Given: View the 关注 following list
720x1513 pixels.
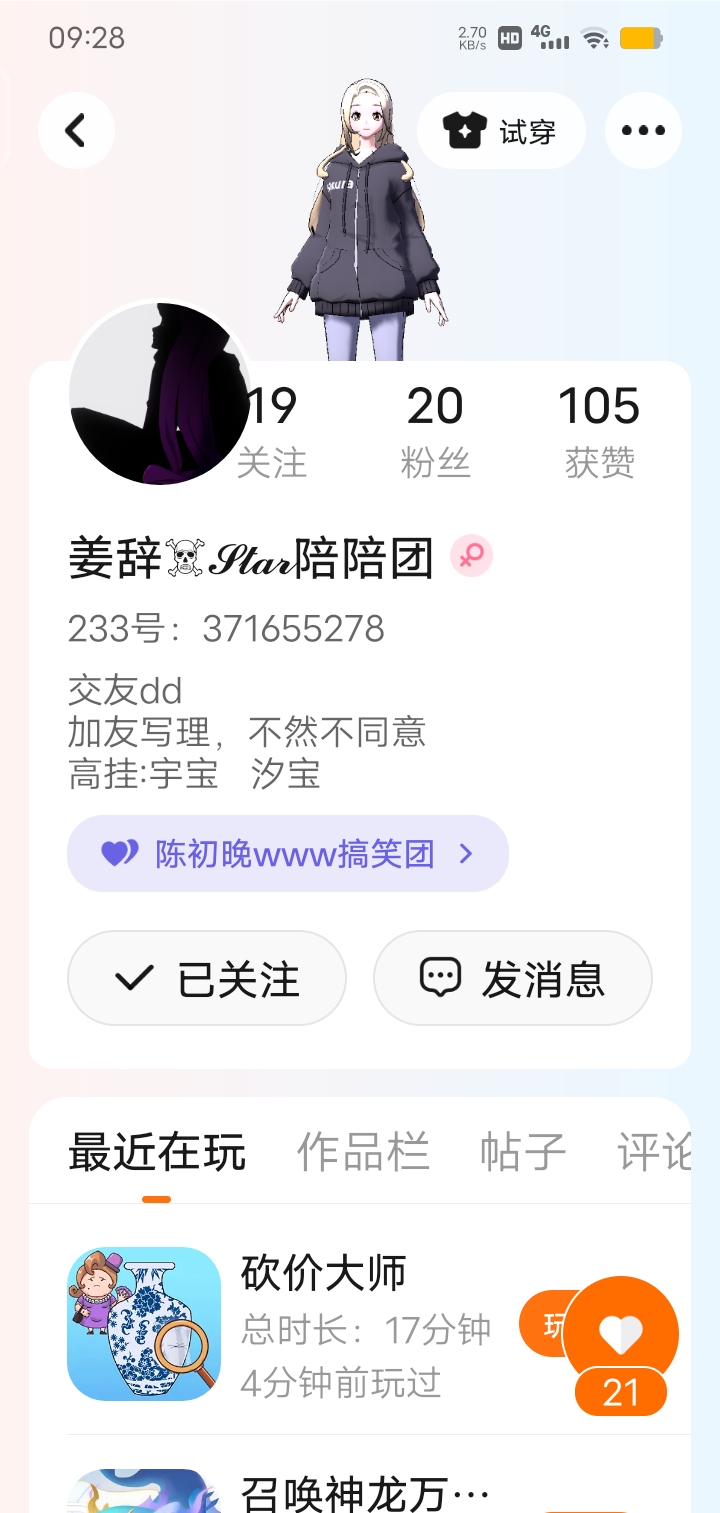Looking at the screenshot, I should coord(272,430).
